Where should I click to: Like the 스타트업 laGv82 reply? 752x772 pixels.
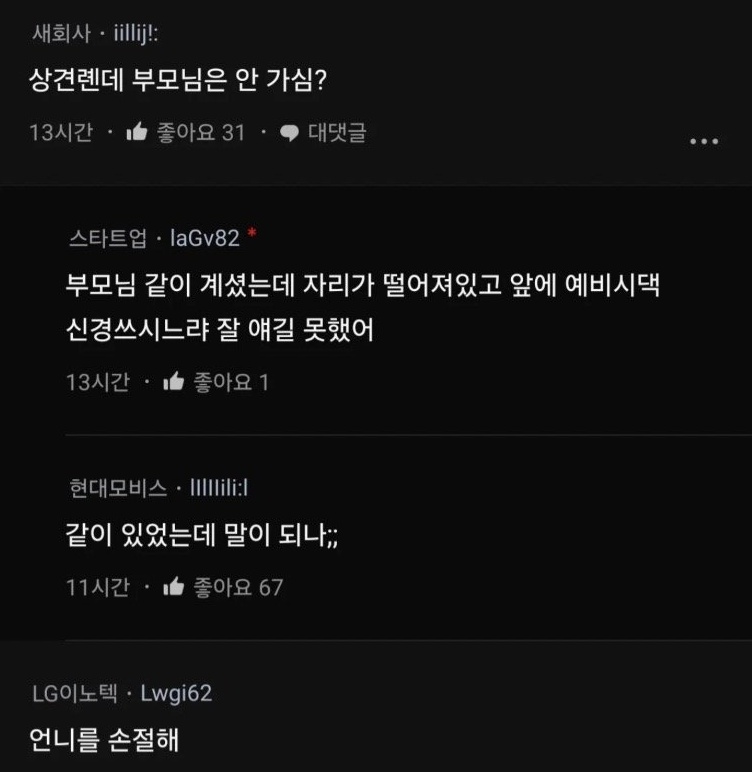pos(174,382)
